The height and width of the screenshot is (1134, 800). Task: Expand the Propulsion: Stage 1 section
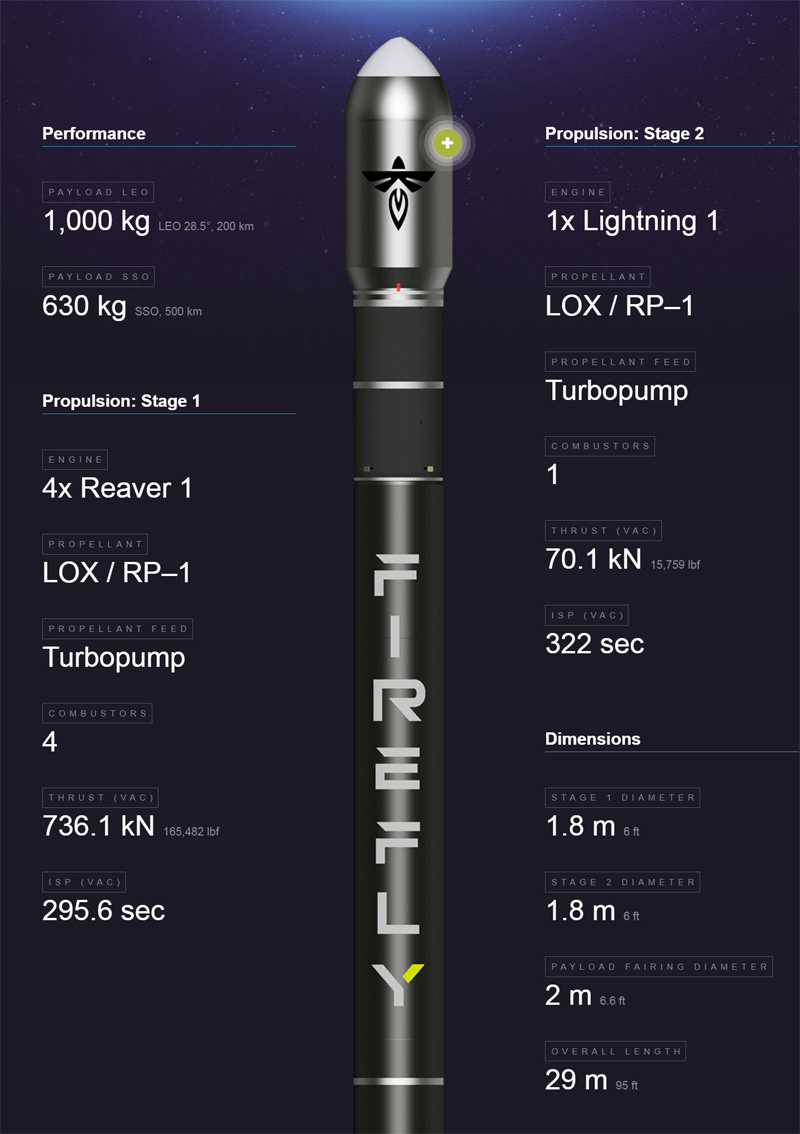pyautogui.click(x=122, y=401)
